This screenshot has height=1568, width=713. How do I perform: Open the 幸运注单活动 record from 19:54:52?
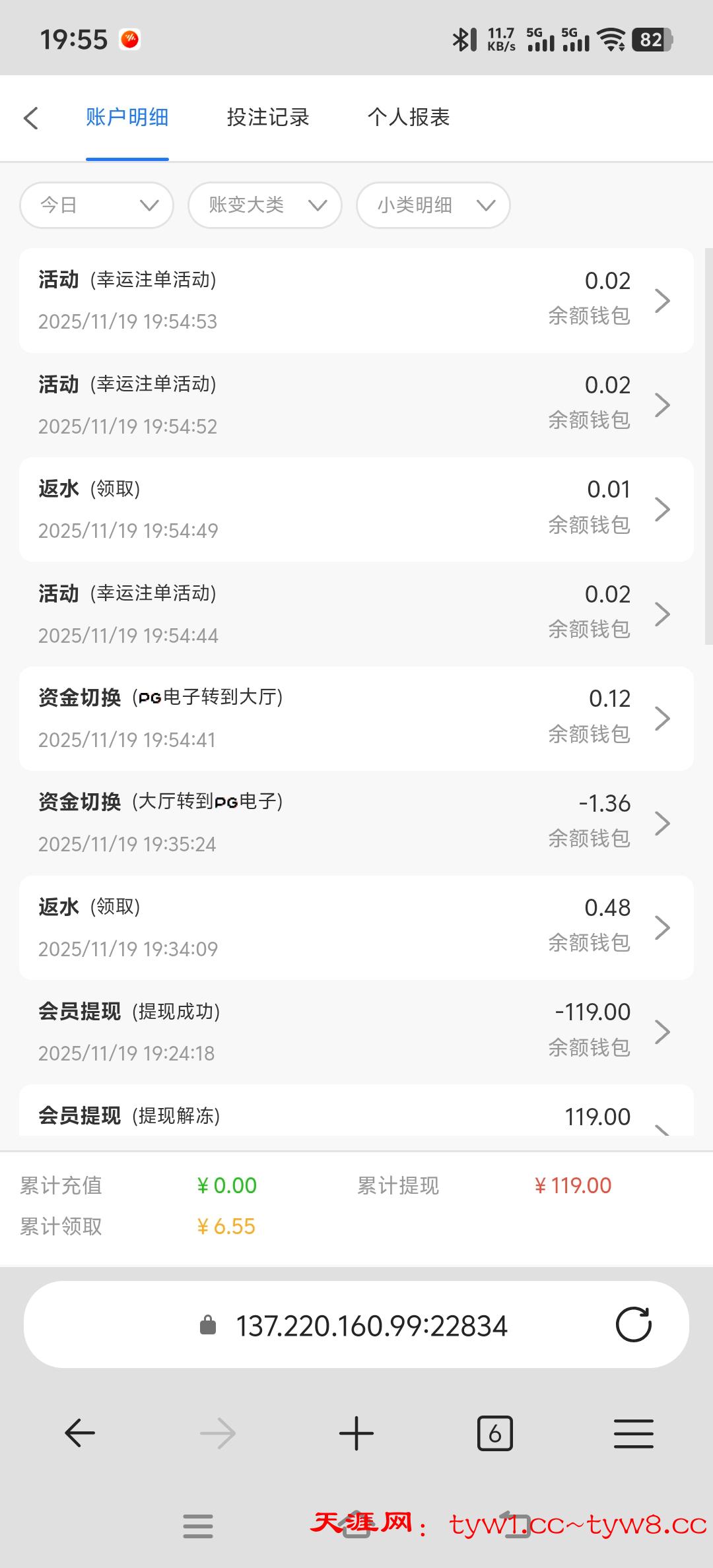(356, 405)
